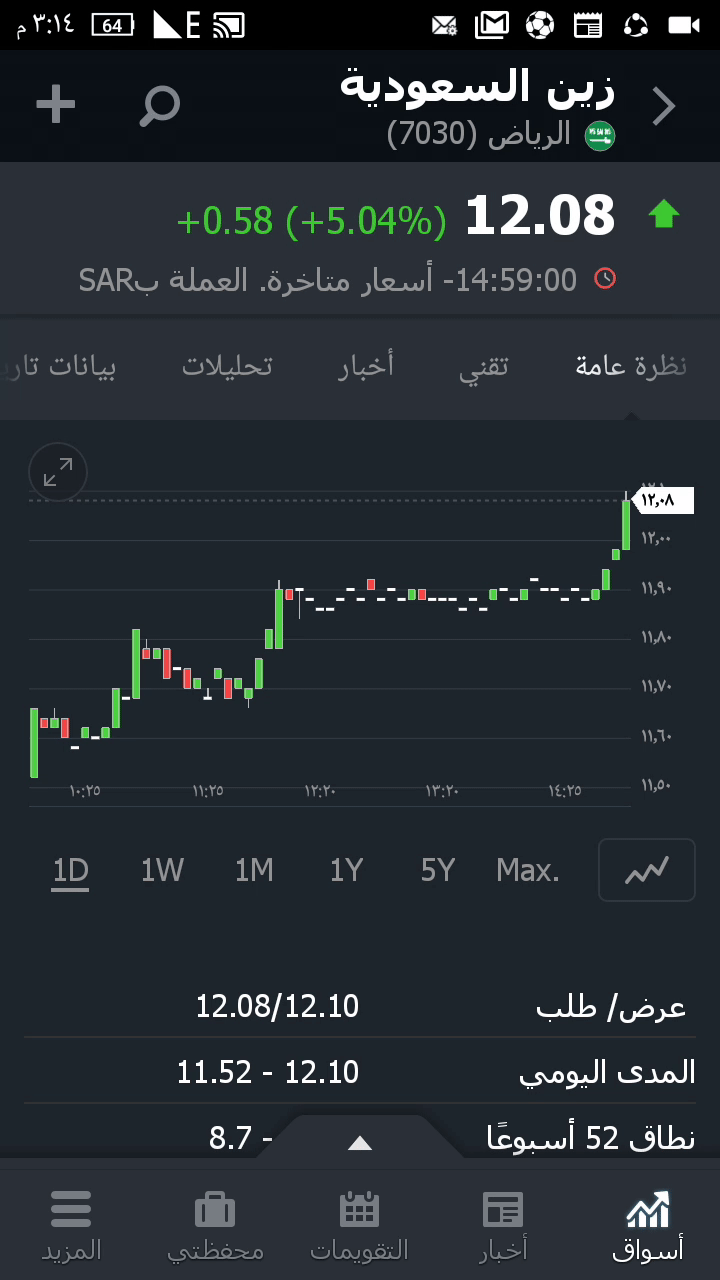This screenshot has height=1280, width=720.
Task: Switch to the تحليلات tab
Action: pyautogui.click(x=227, y=366)
